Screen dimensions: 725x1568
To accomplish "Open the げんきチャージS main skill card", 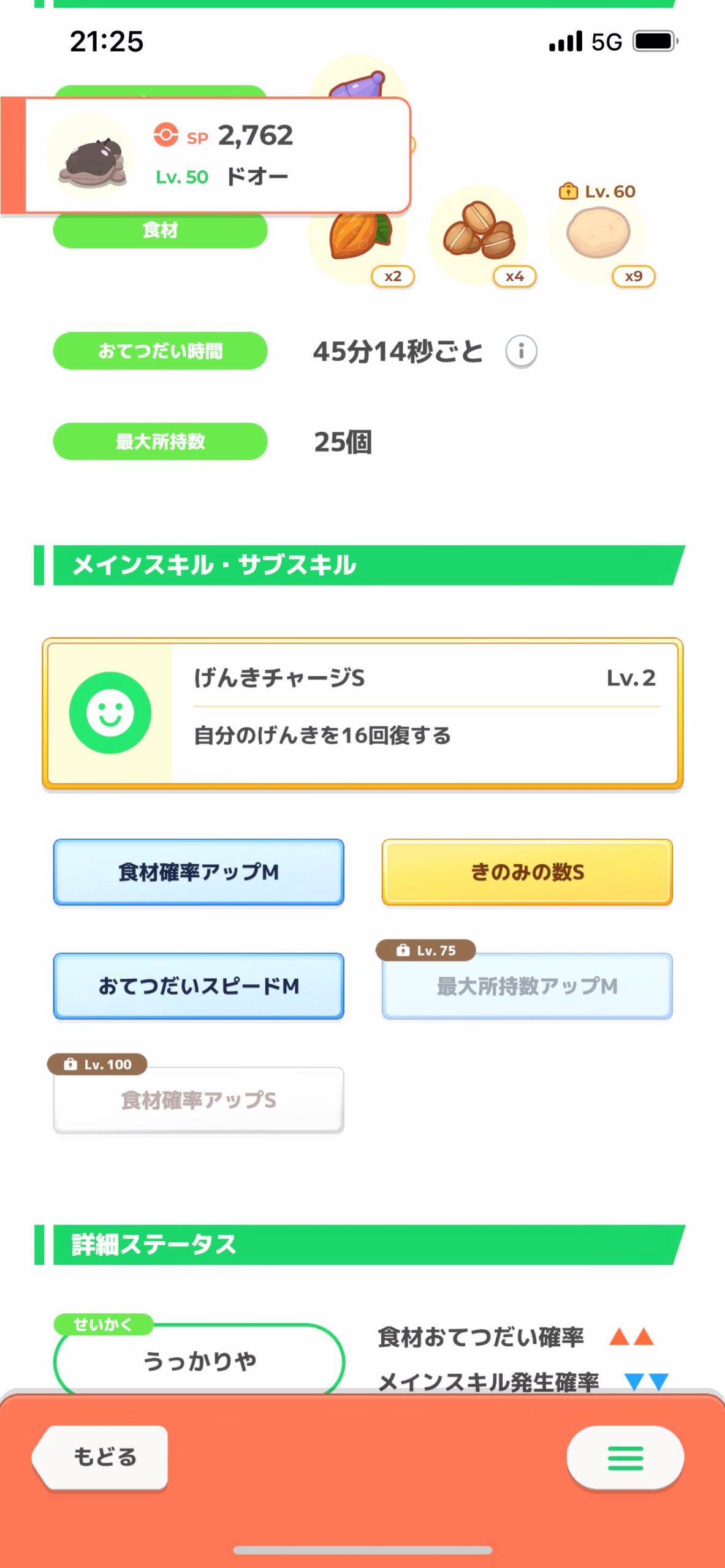I will coord(362,714).
